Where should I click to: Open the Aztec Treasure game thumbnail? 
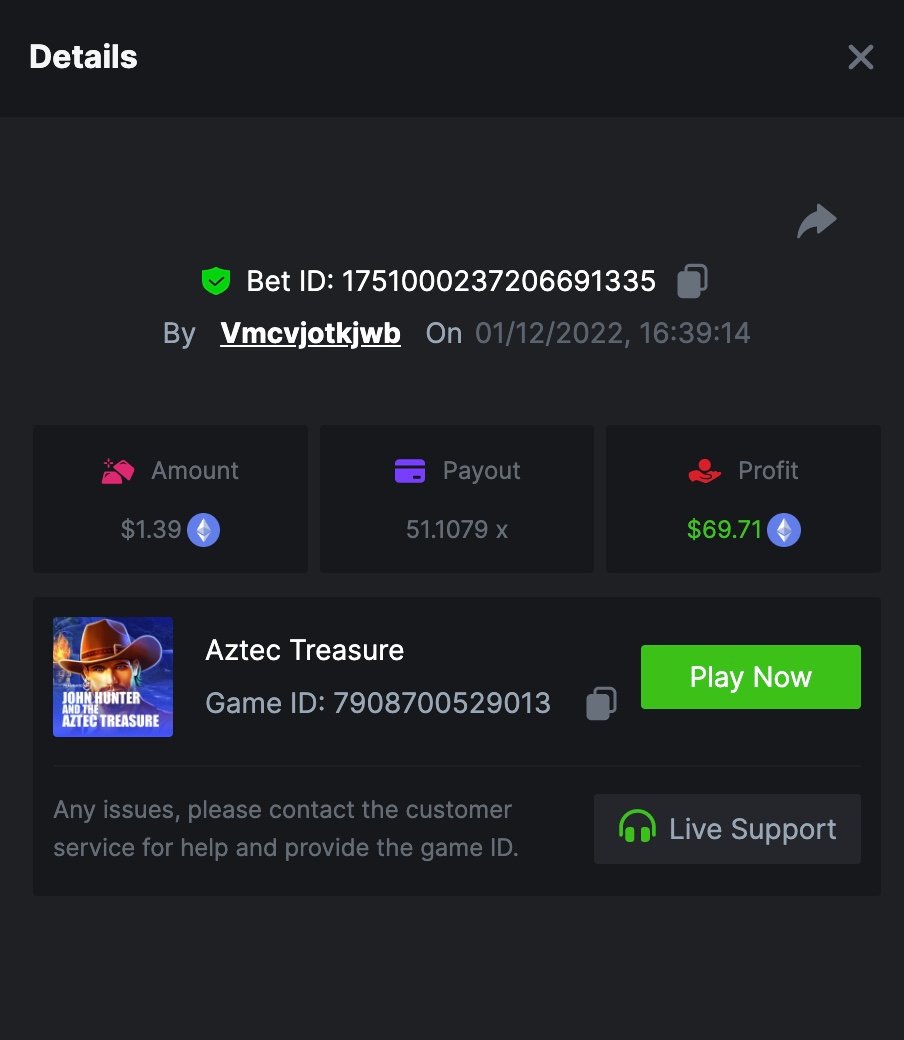click(113, 677)
